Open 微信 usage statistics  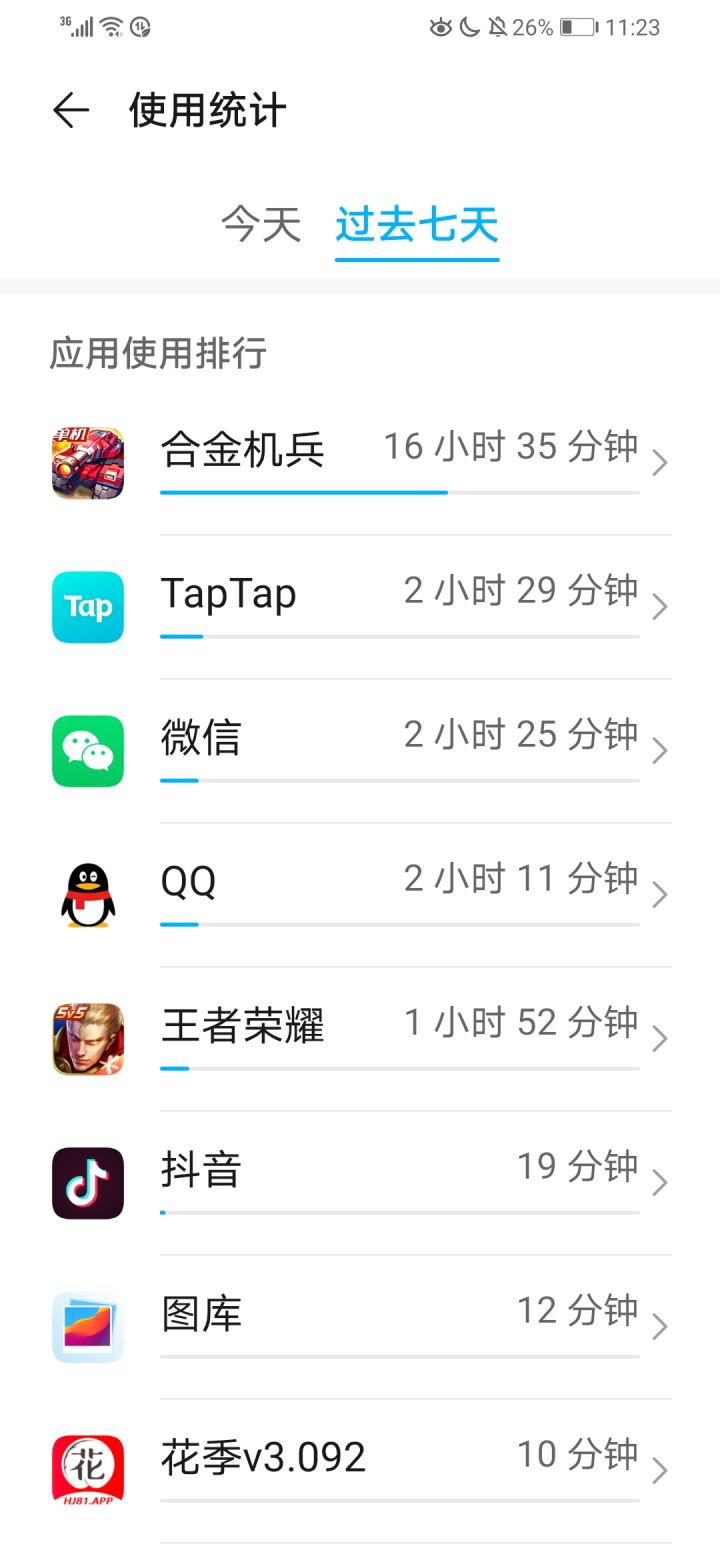point(400,750)
